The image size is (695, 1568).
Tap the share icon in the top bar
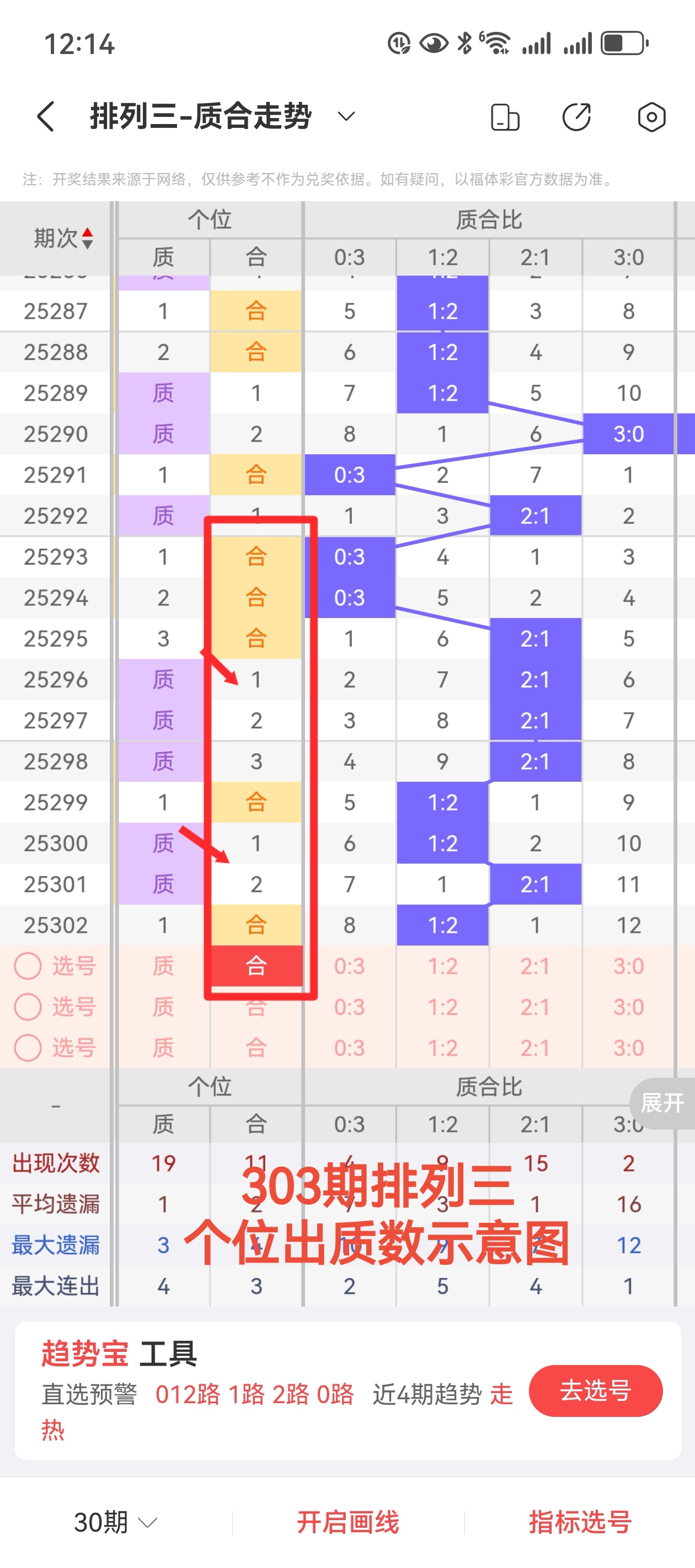click(576, 117)
